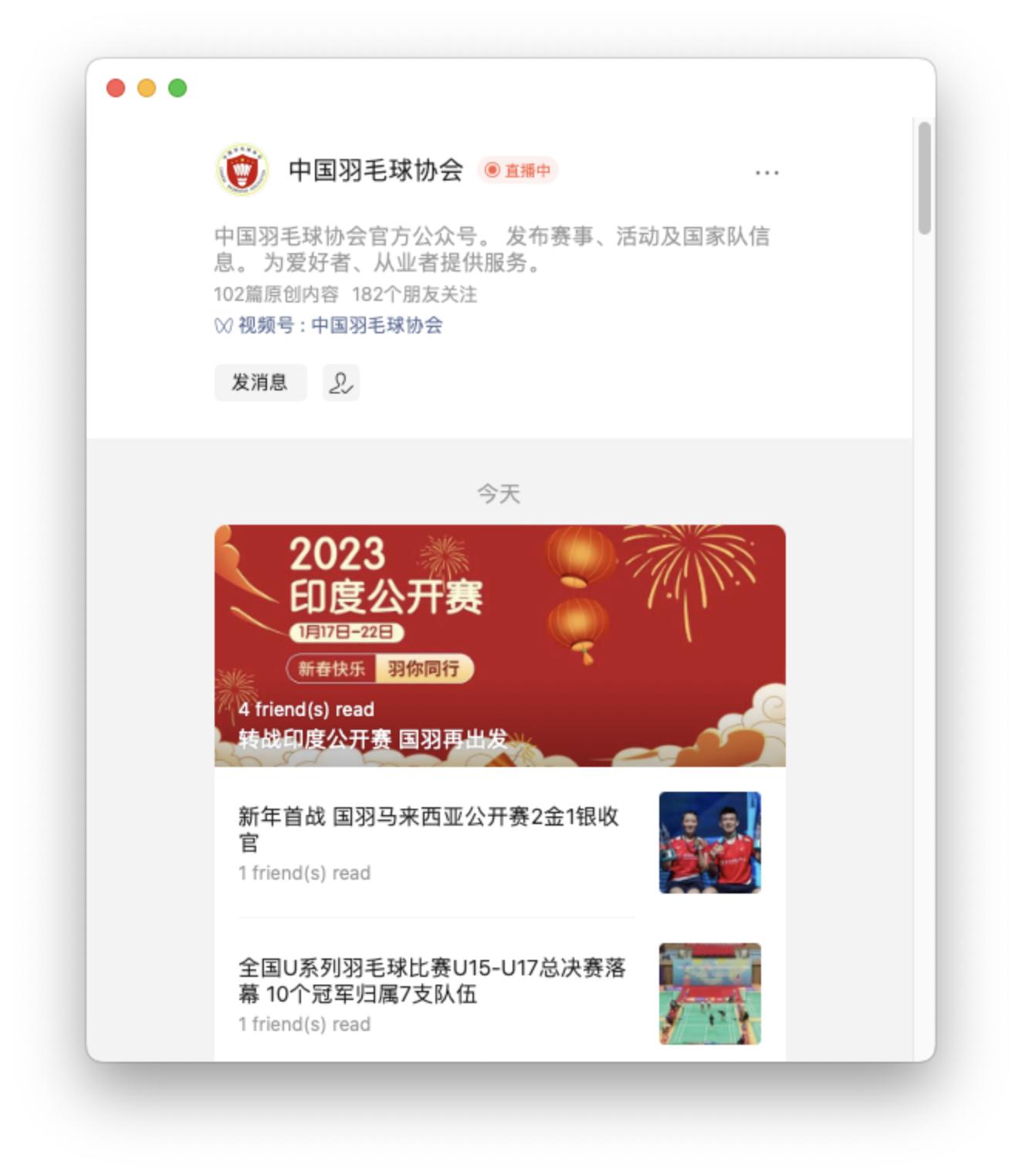This screenshot has height=1176, width=1022.
Task: Tap the 中国羽毛球协会 account avatar
Action: pyautogui.click(x=242, y=170)
